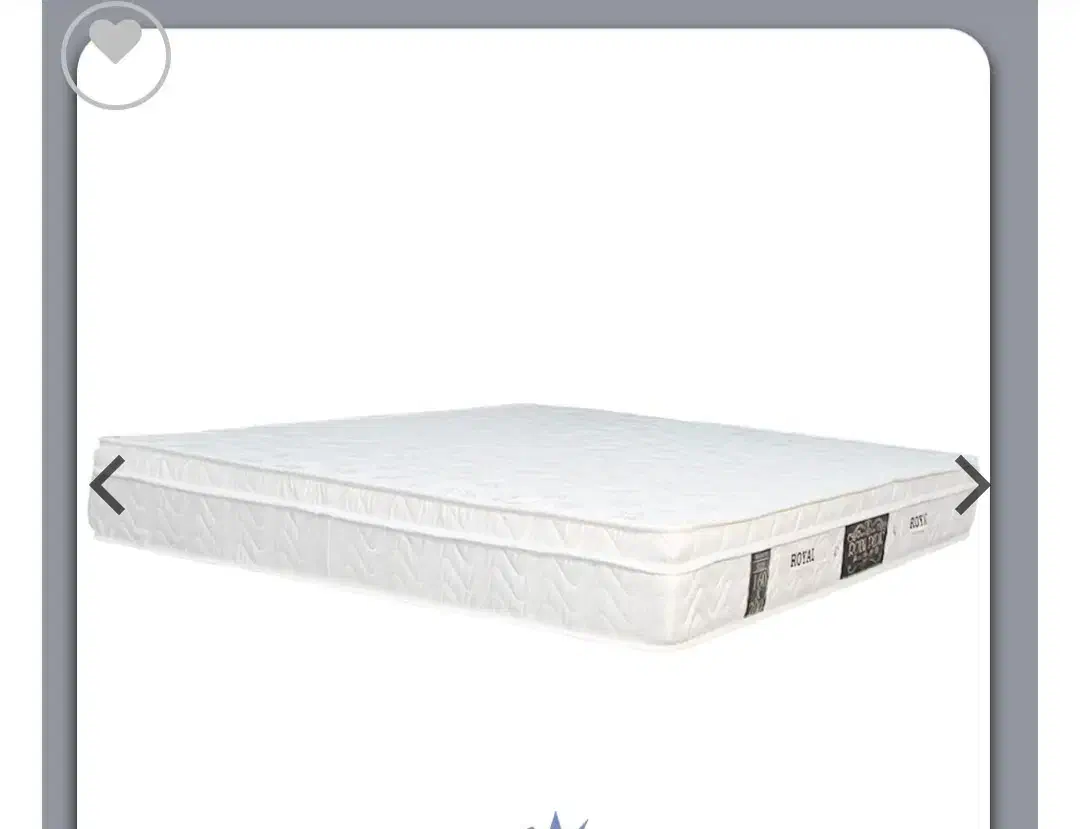The width and height of the screenshot is (1080, 829).
Task: Show the next product image
Action: tap(970, 485)
